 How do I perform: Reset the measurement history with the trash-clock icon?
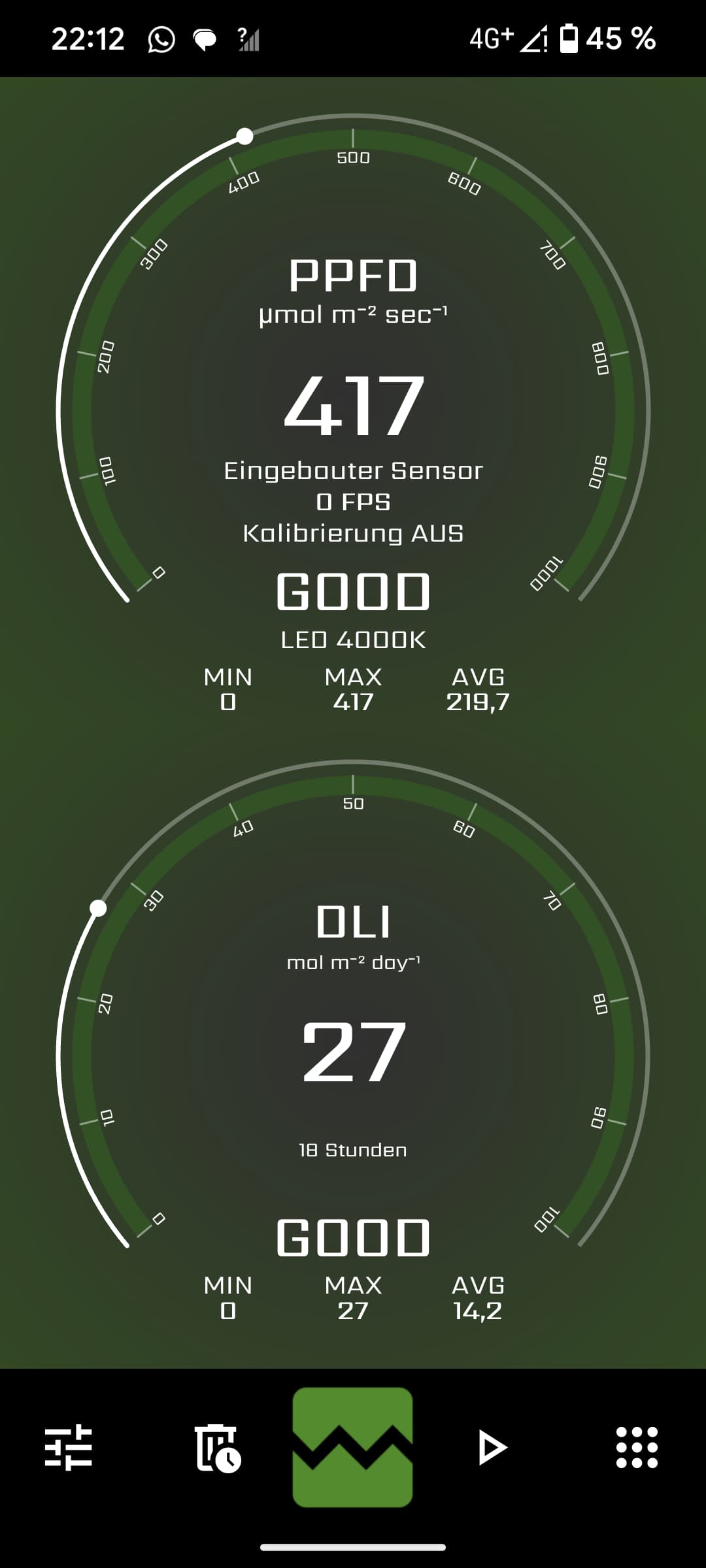[217, 1448]
